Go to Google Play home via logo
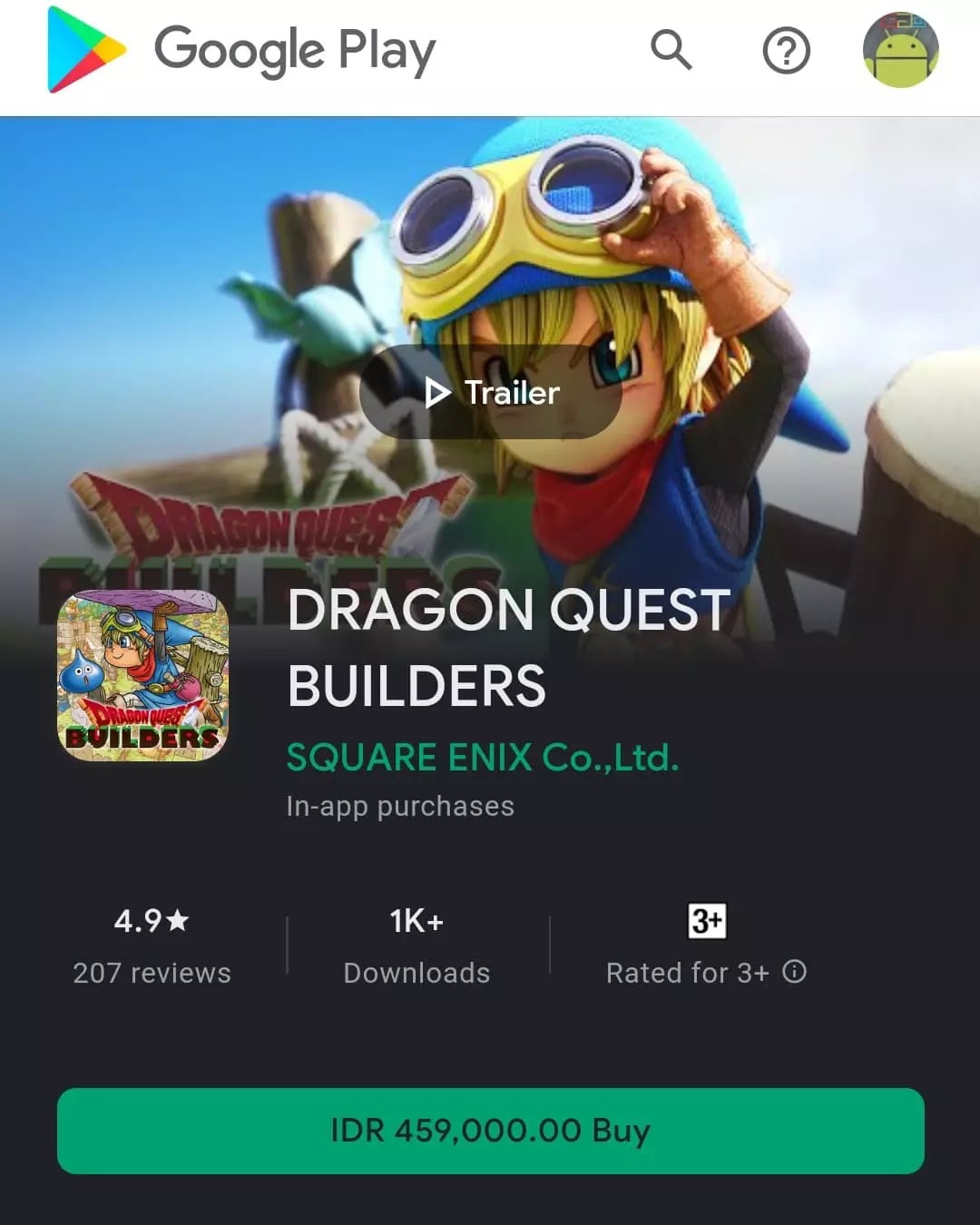 coord(241,51)
